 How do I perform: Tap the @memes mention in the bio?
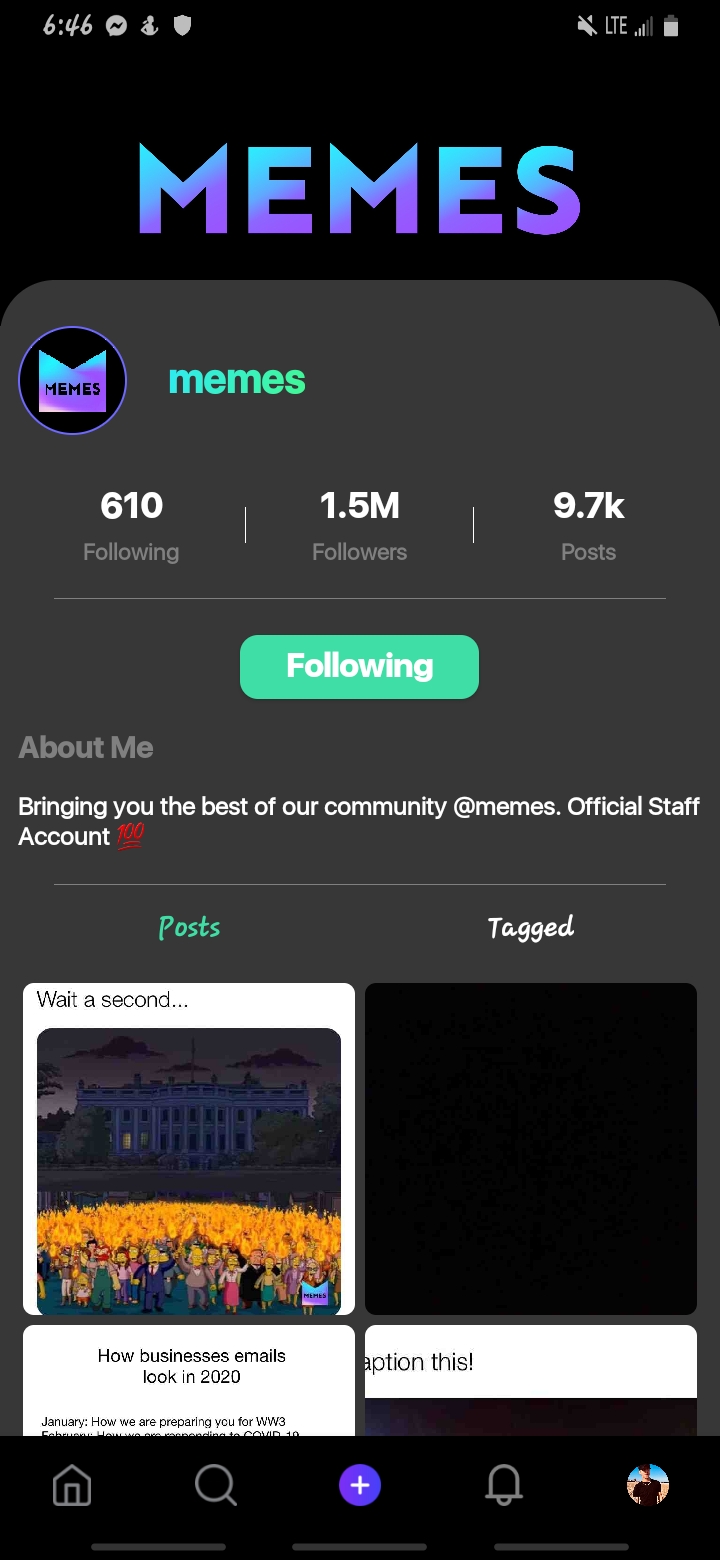click(x=505, y=807)
